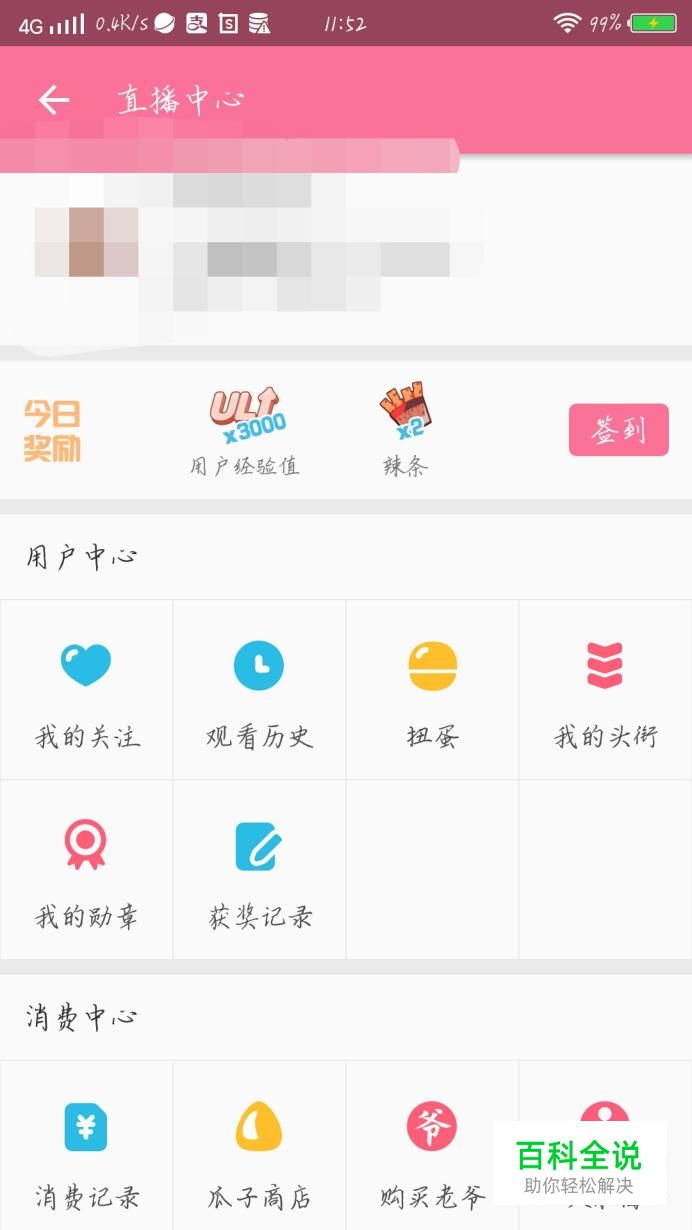Go back from 直播中心
Image resolution: width=692 pixels, height=1230 pixels.
(x=54, y=99)
